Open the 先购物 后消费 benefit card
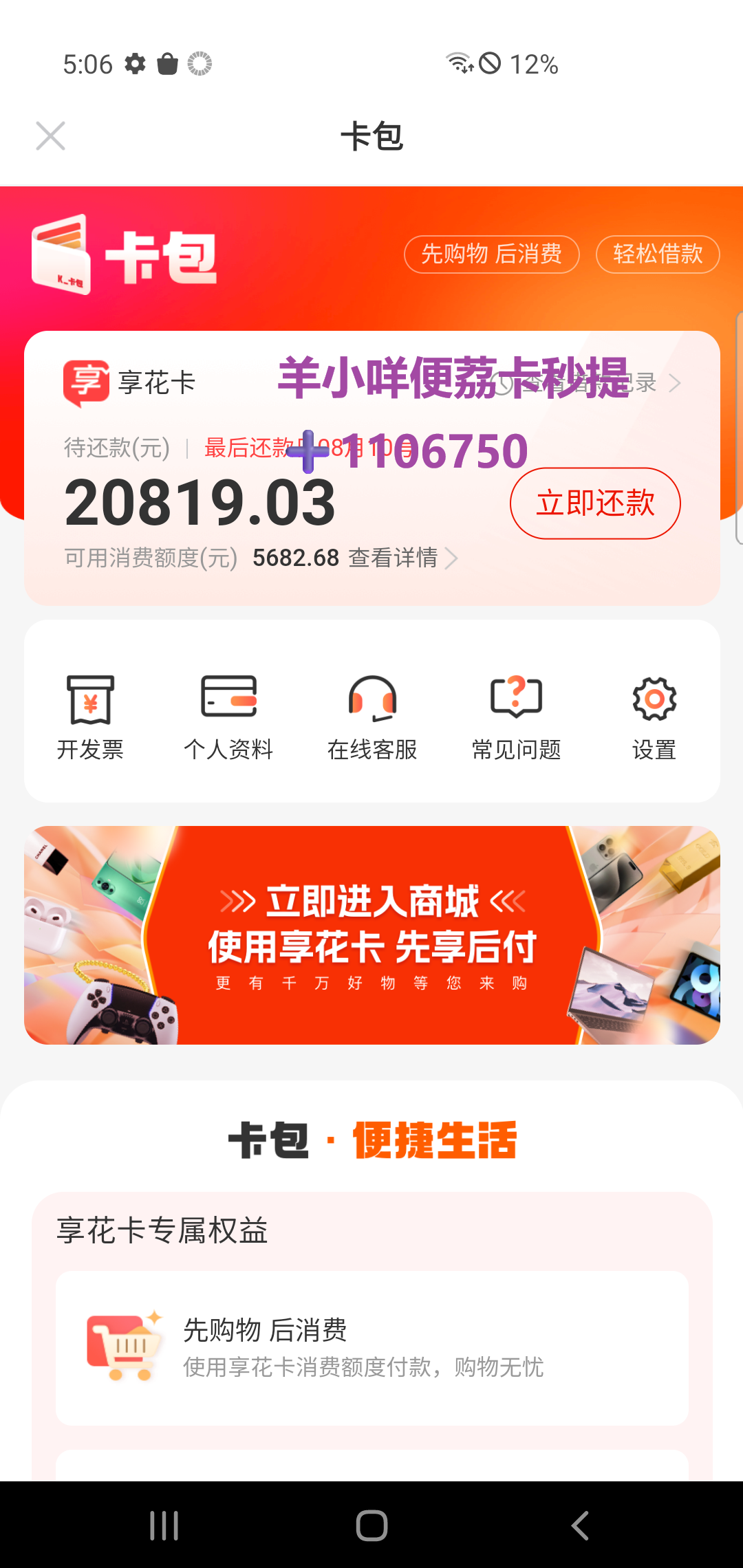Image resolution: width=743 pixels, height=1568 pixels. 372,1348
